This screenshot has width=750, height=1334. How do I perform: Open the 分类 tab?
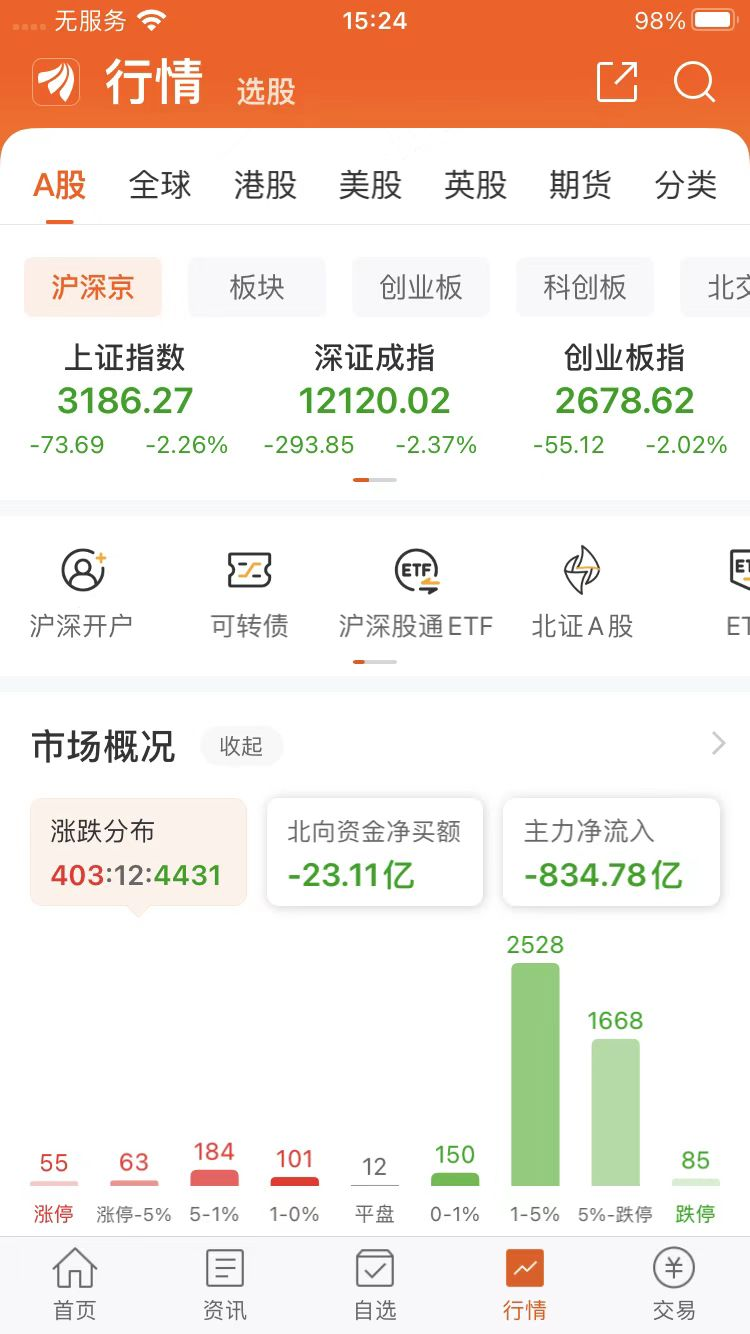coord(685,185)
